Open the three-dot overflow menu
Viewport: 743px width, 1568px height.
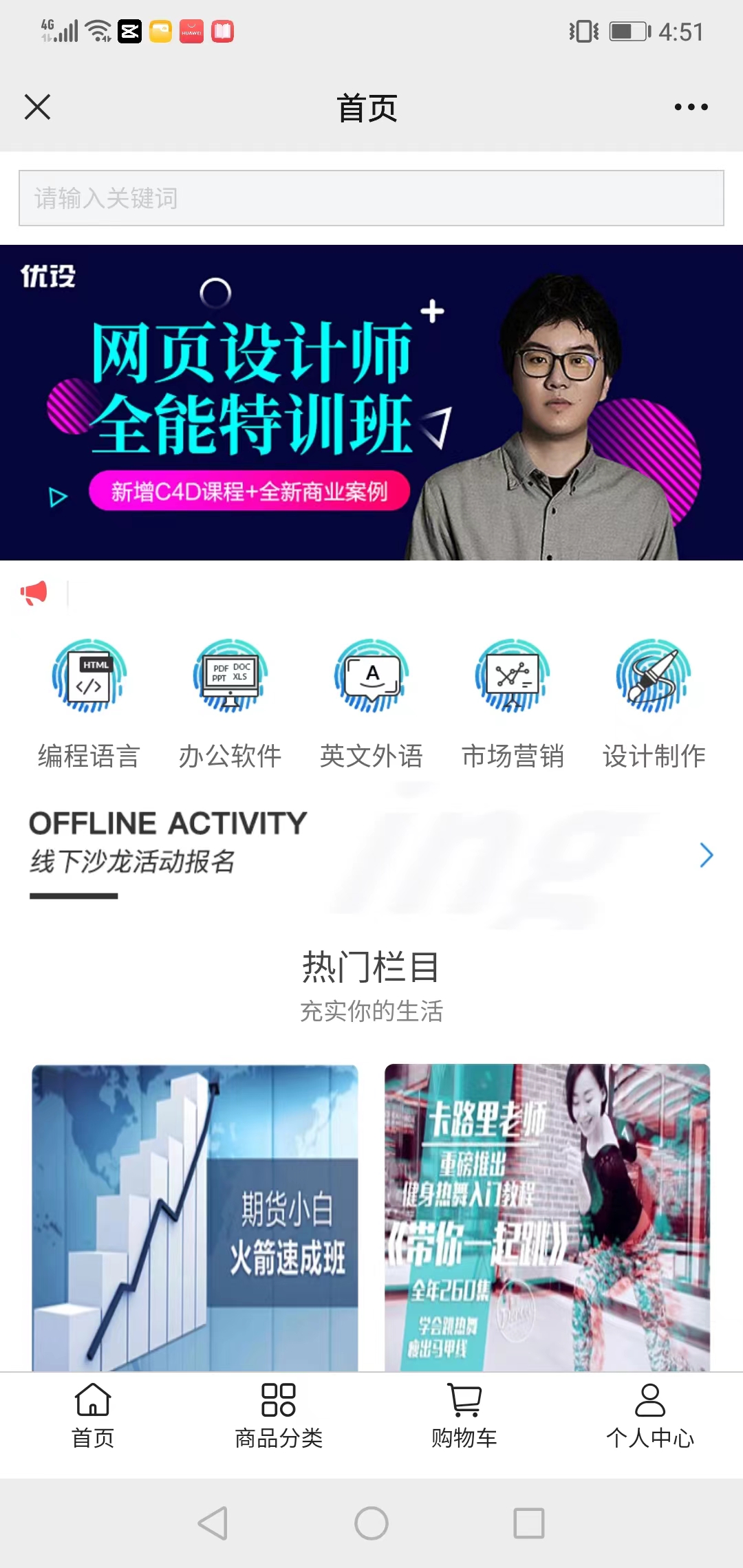click(691, 107)
